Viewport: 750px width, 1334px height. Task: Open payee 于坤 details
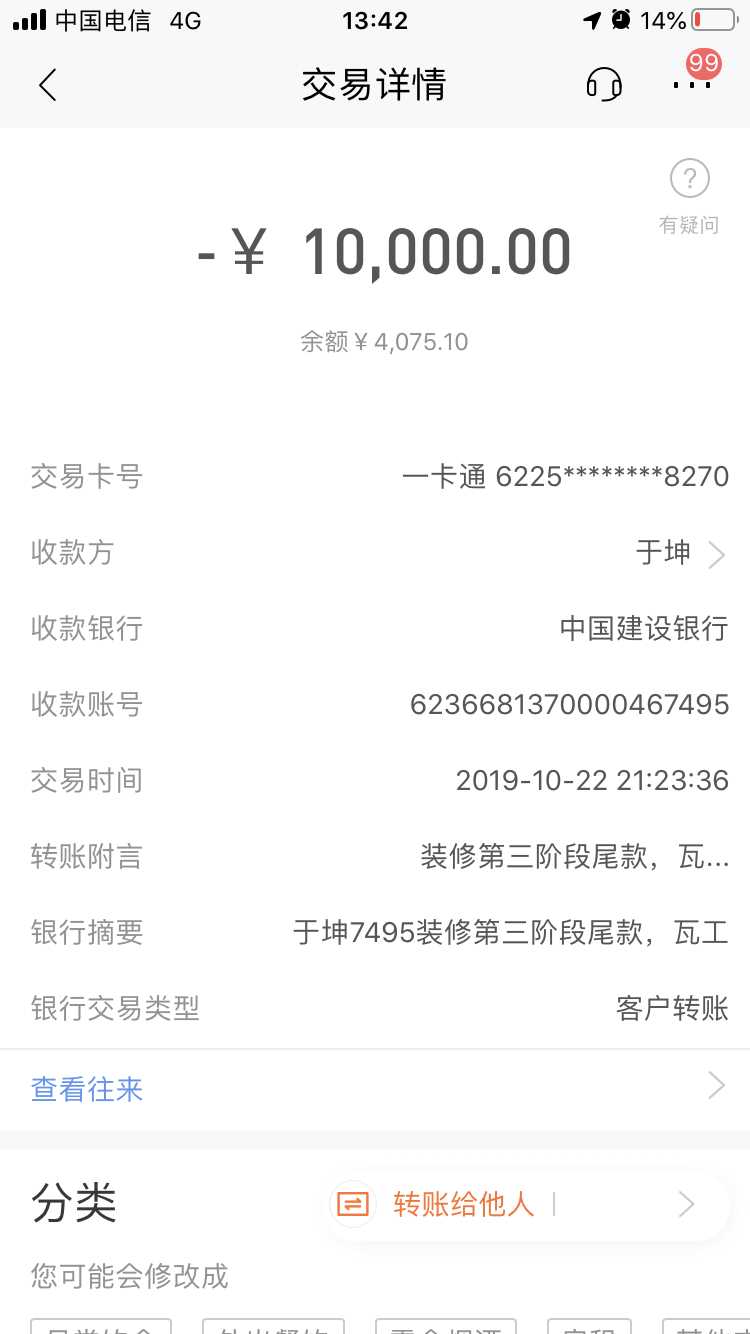(680, 553)
